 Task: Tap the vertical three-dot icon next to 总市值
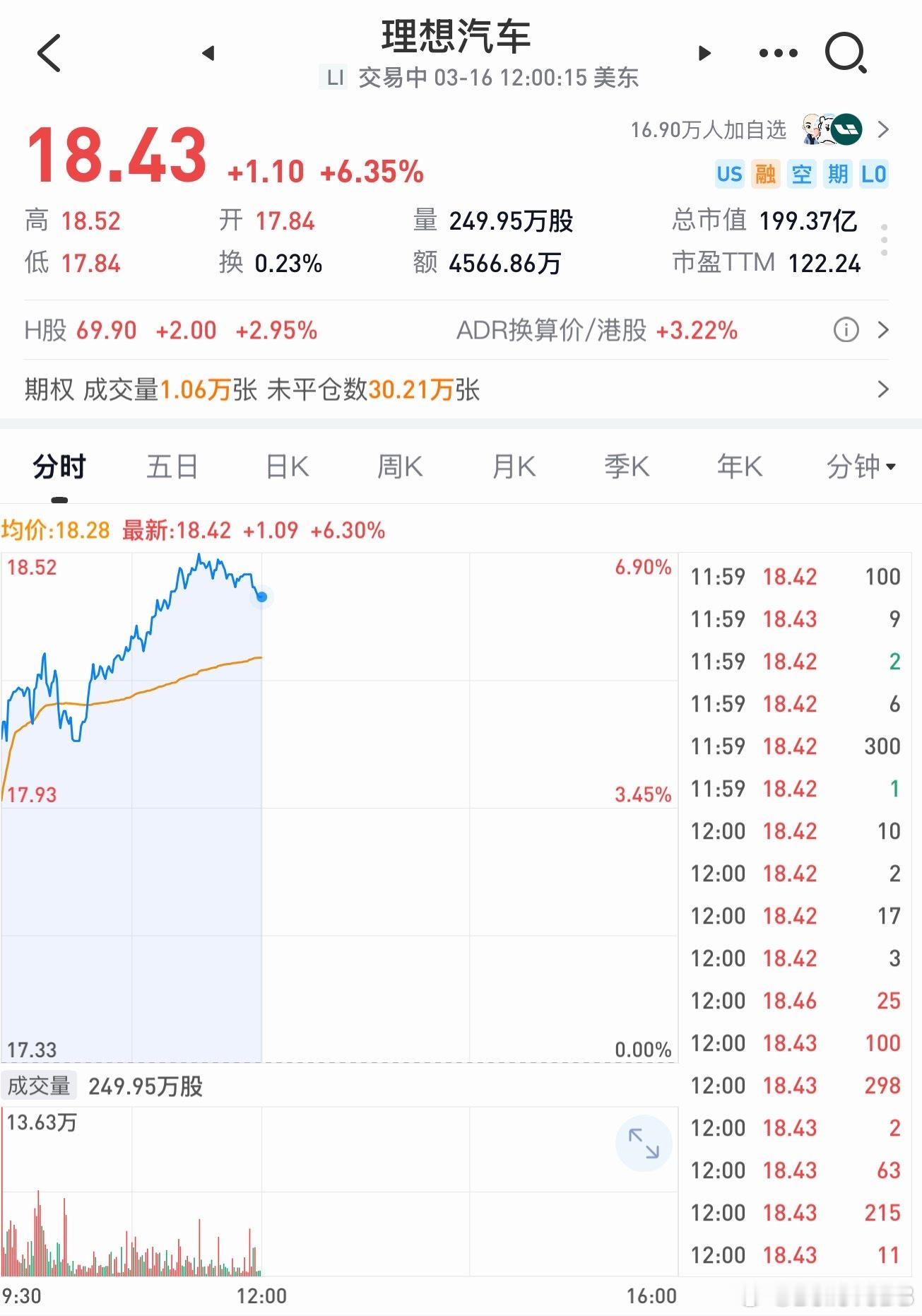pyautogui.click(x=884, y=240)
